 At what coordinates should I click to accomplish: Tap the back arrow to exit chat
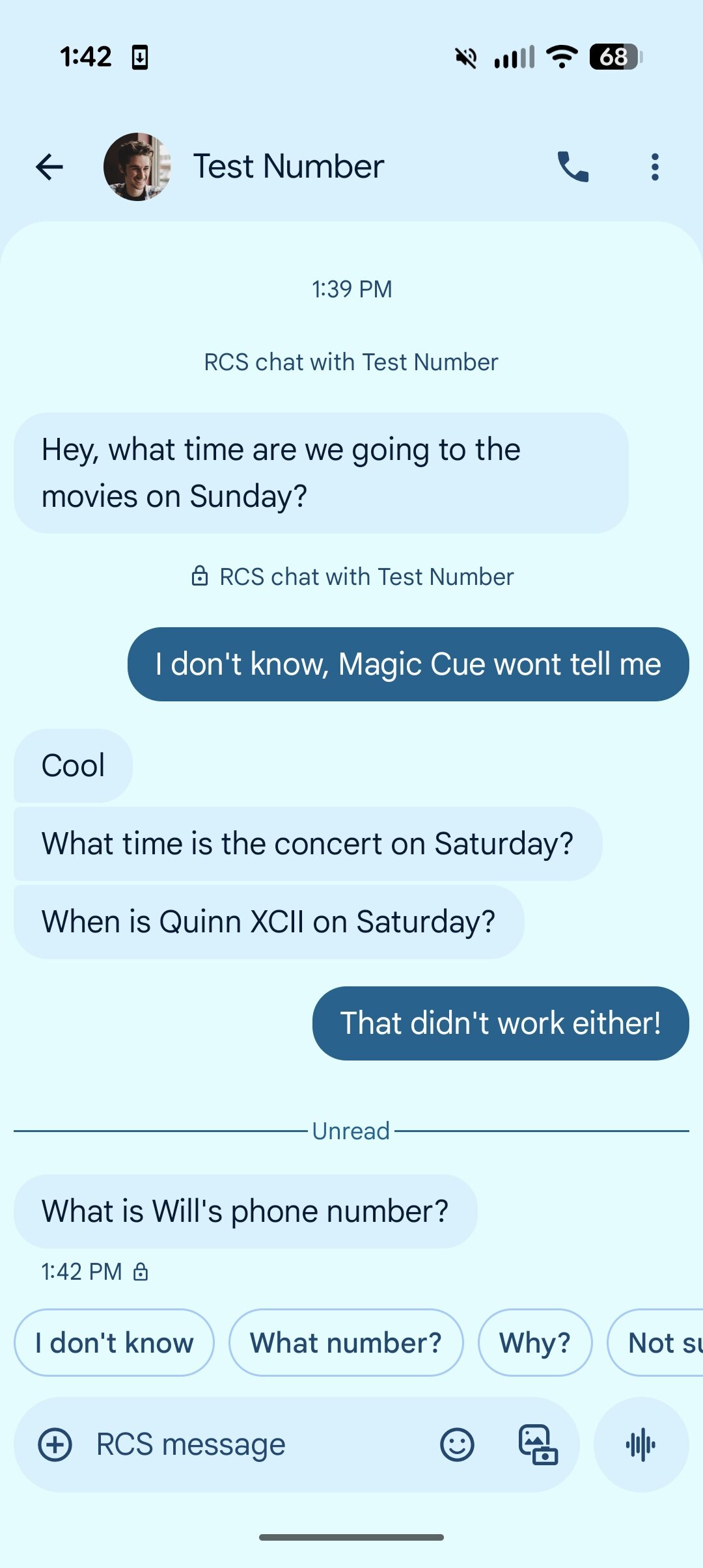point(49,166)
